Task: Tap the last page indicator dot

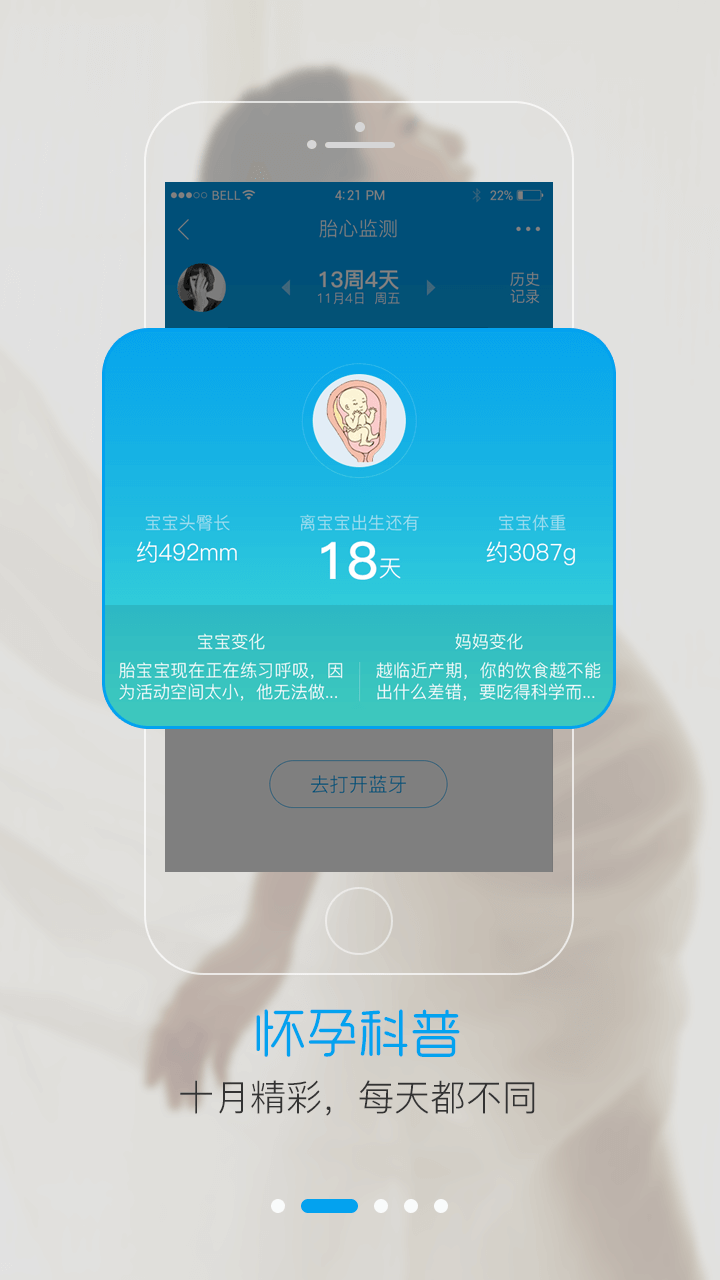Action: point(441,1206)
